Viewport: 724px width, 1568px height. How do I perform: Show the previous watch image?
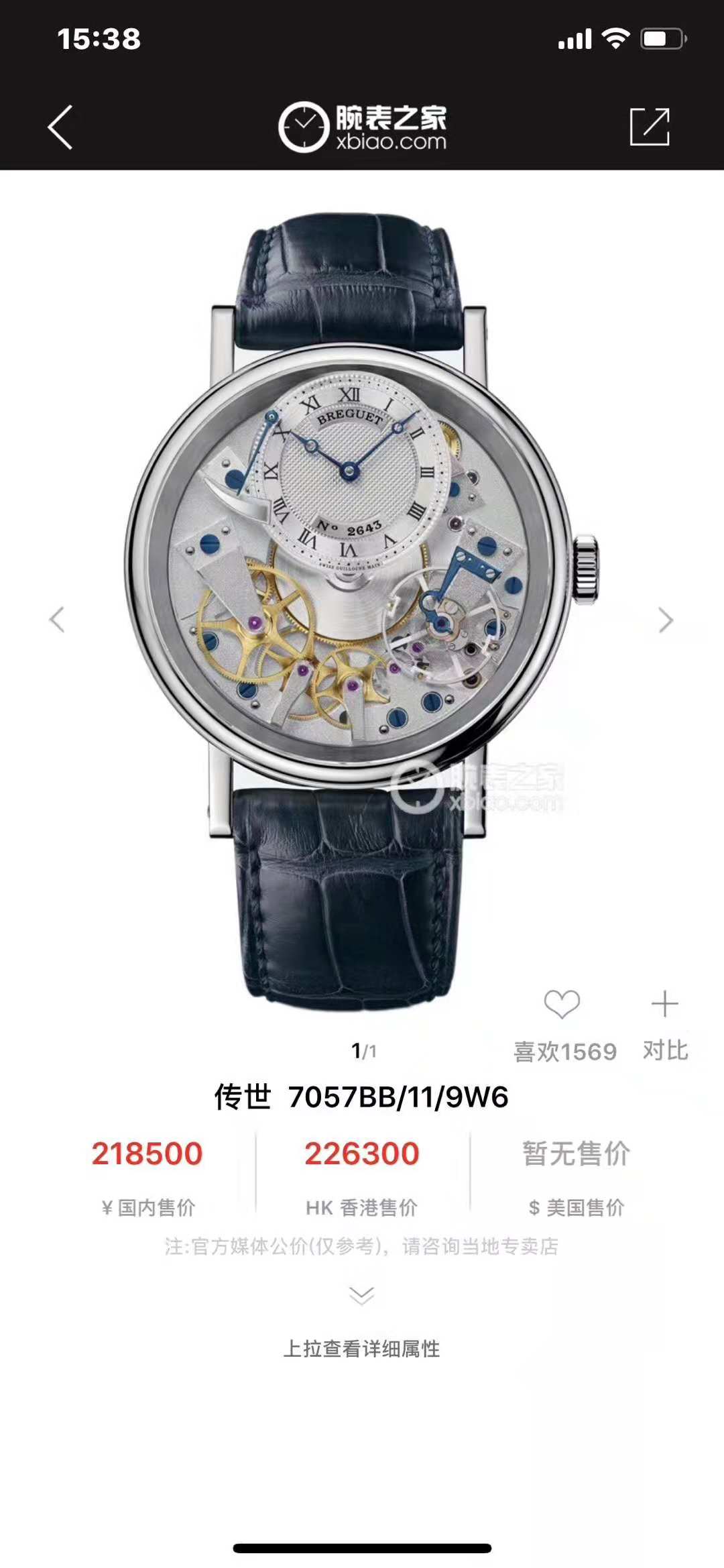point(57,619)
